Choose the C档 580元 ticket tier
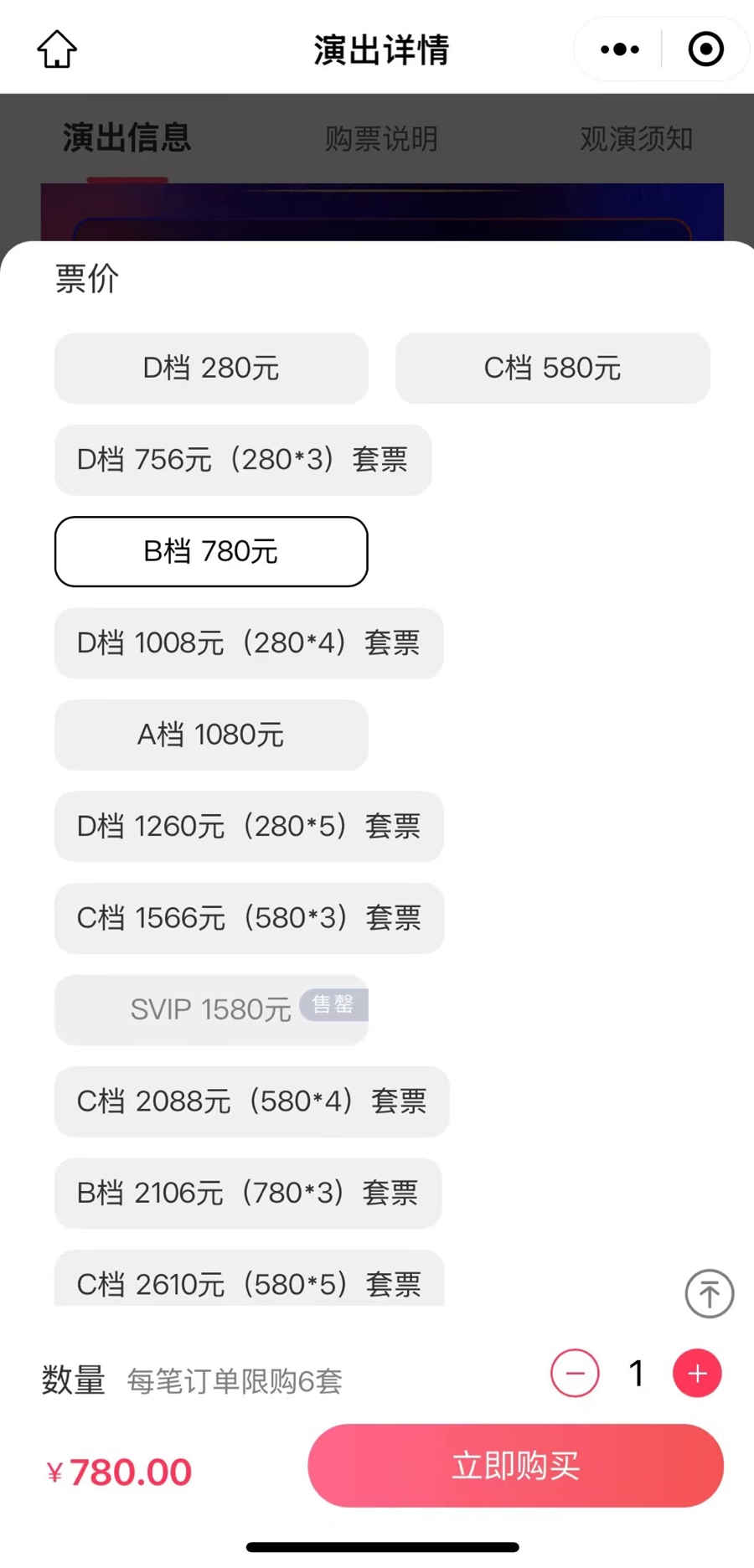 tap(552, 368)
